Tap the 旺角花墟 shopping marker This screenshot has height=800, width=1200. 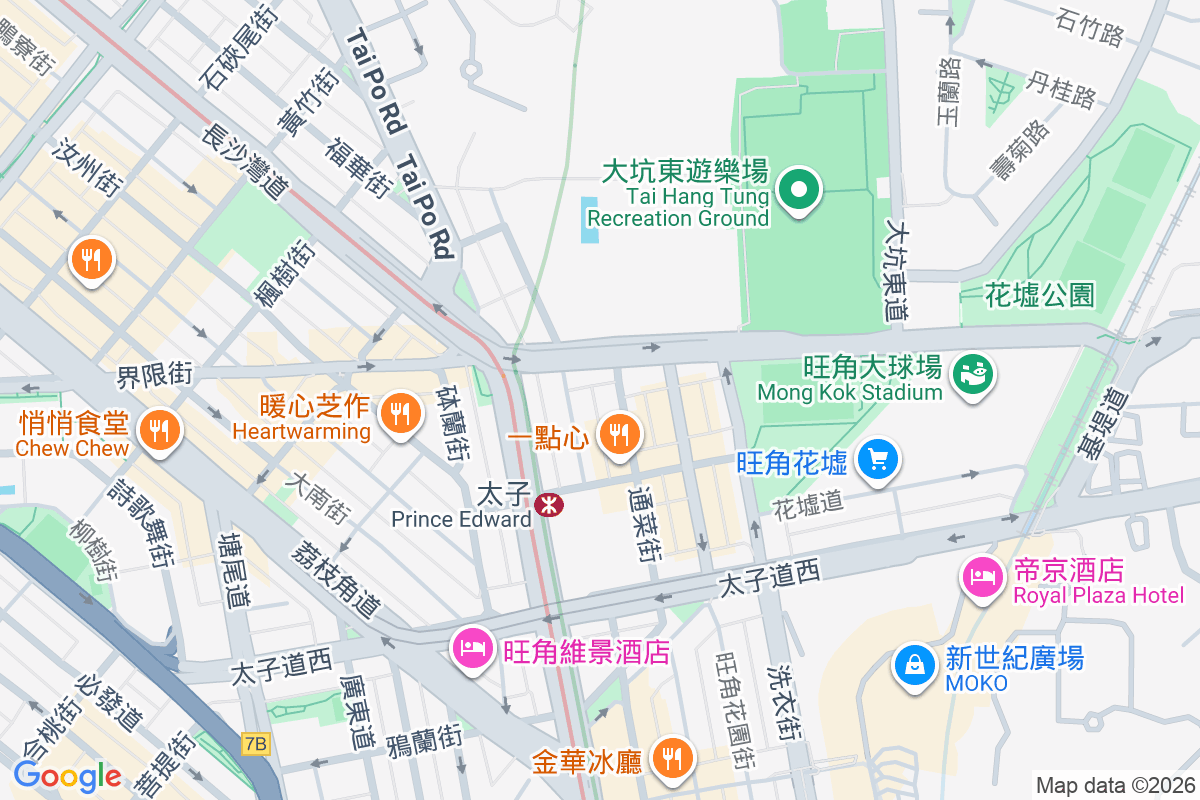(x=878, y=460)
